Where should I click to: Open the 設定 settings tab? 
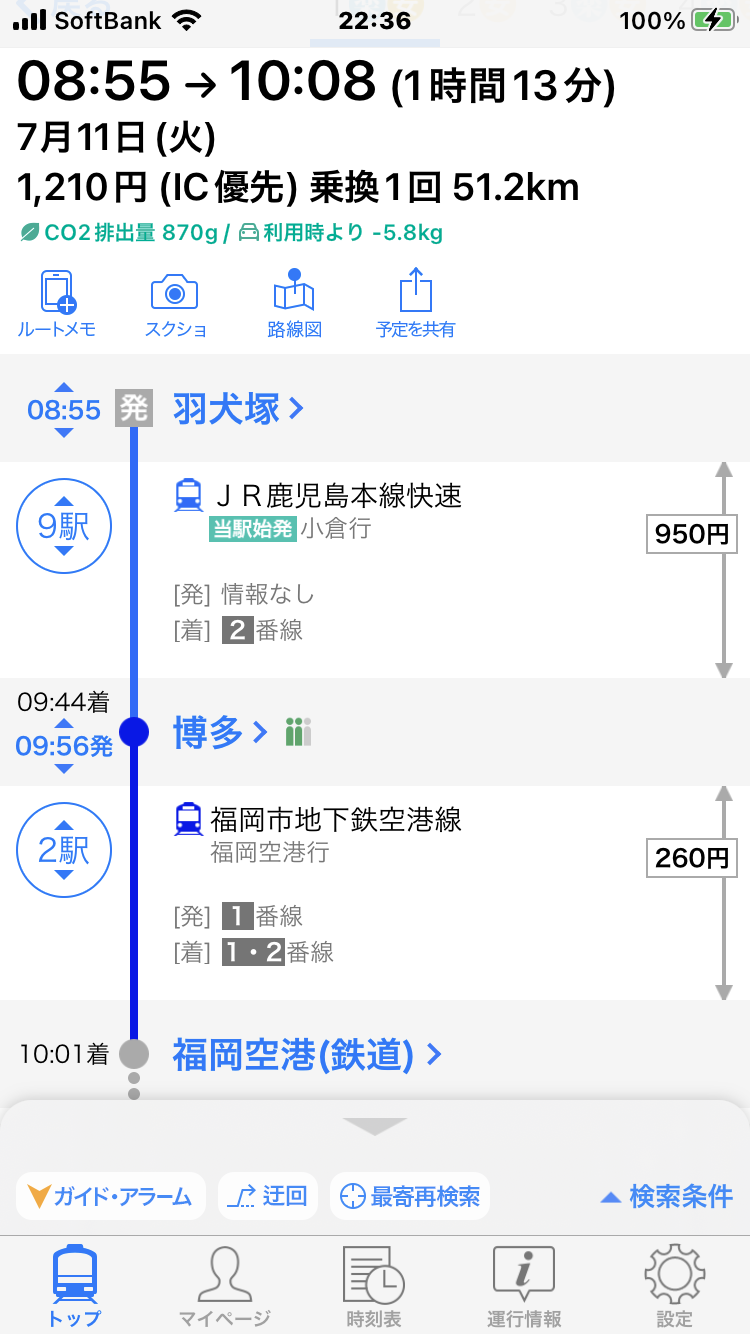click(674, 1287)
